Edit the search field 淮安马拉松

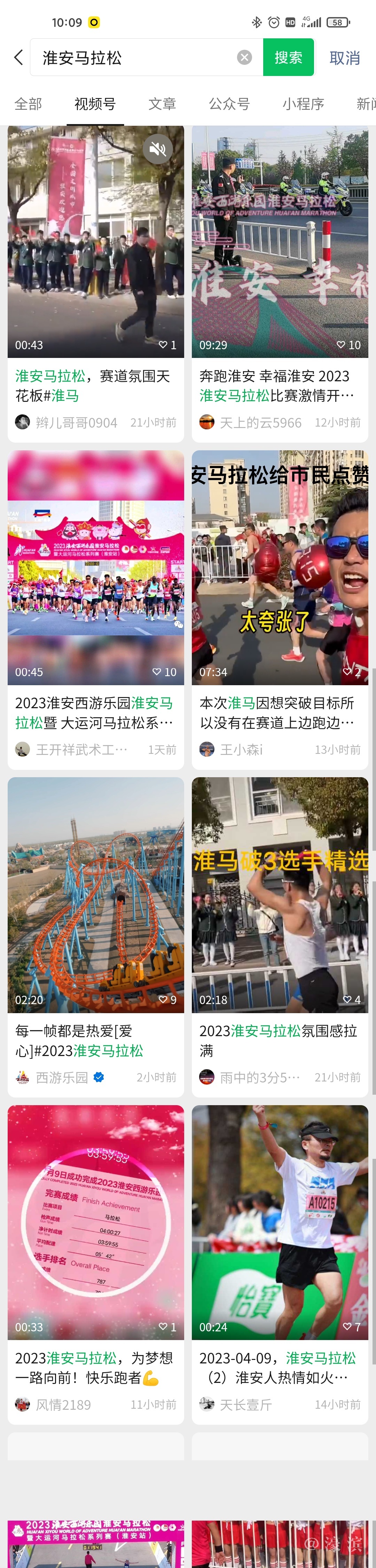point(134,58)
